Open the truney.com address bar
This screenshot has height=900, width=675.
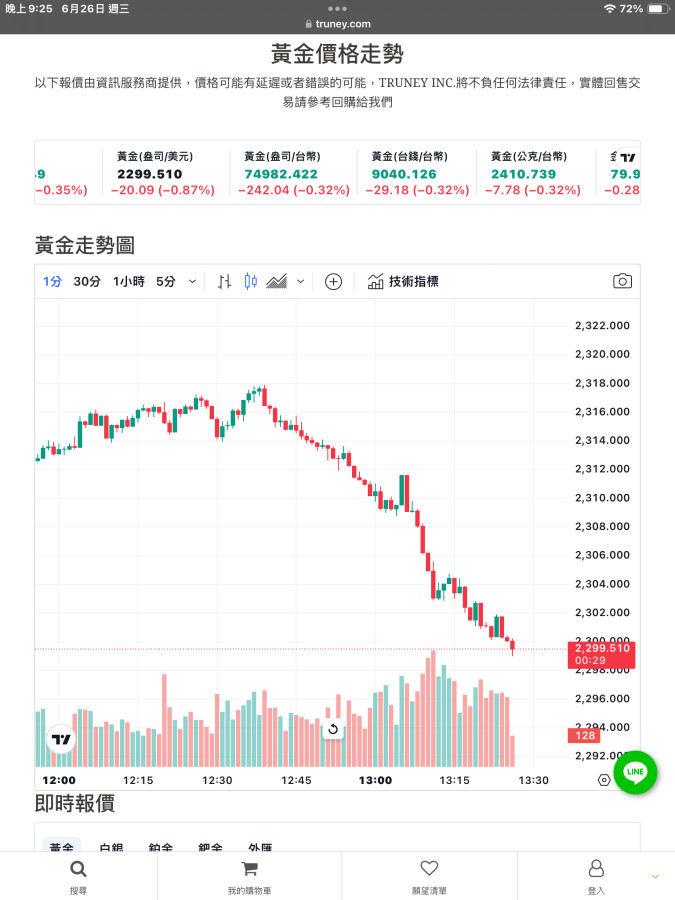[x=337, y=24]
